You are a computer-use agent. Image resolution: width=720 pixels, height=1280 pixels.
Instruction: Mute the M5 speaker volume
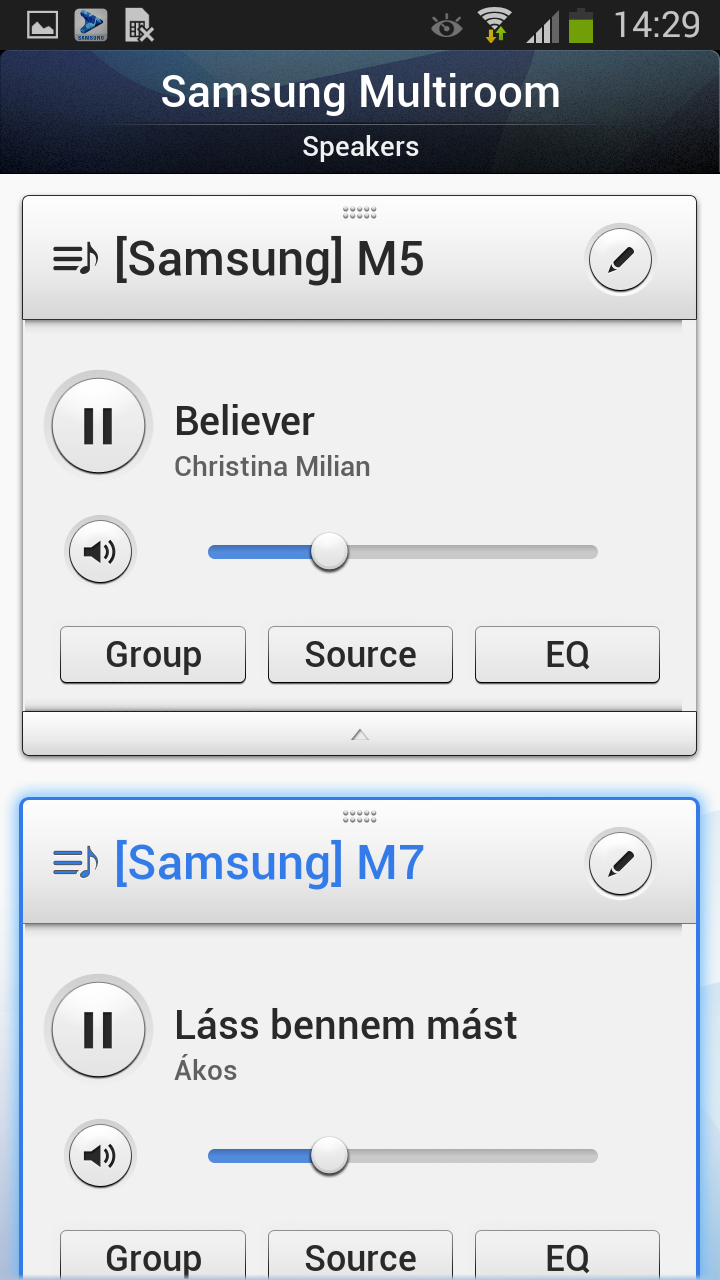pyautogui.click(x=99, y=551)
